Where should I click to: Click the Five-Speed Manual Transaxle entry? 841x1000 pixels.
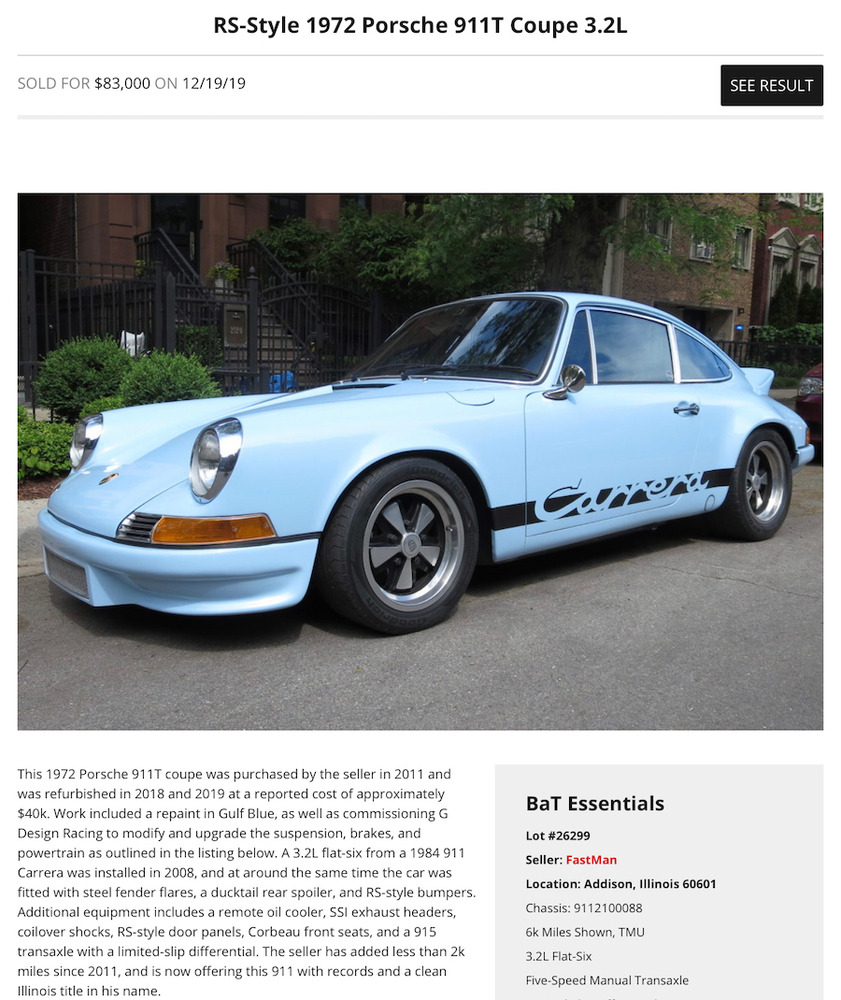pos(607,980)
